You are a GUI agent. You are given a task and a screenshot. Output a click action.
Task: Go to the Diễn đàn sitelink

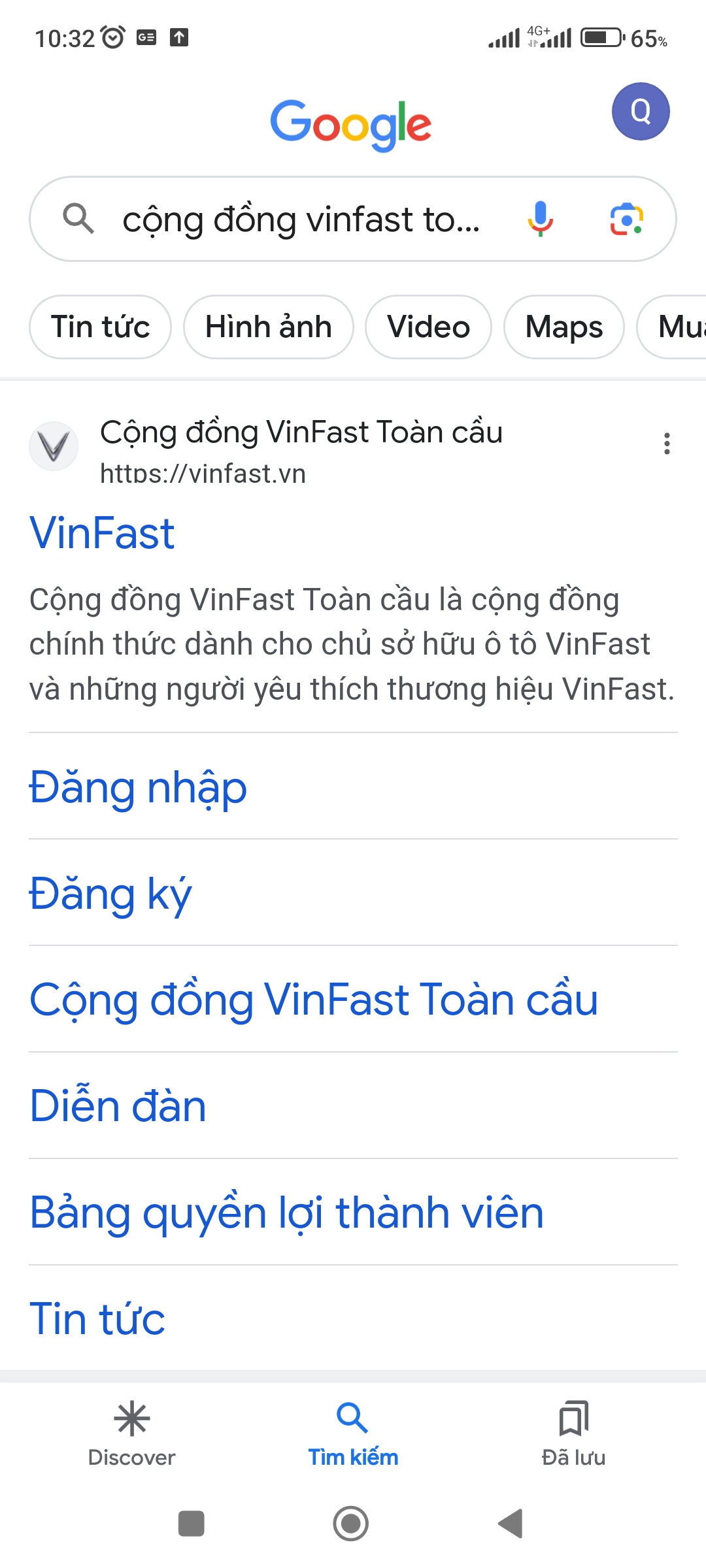tap(118, 1106)
